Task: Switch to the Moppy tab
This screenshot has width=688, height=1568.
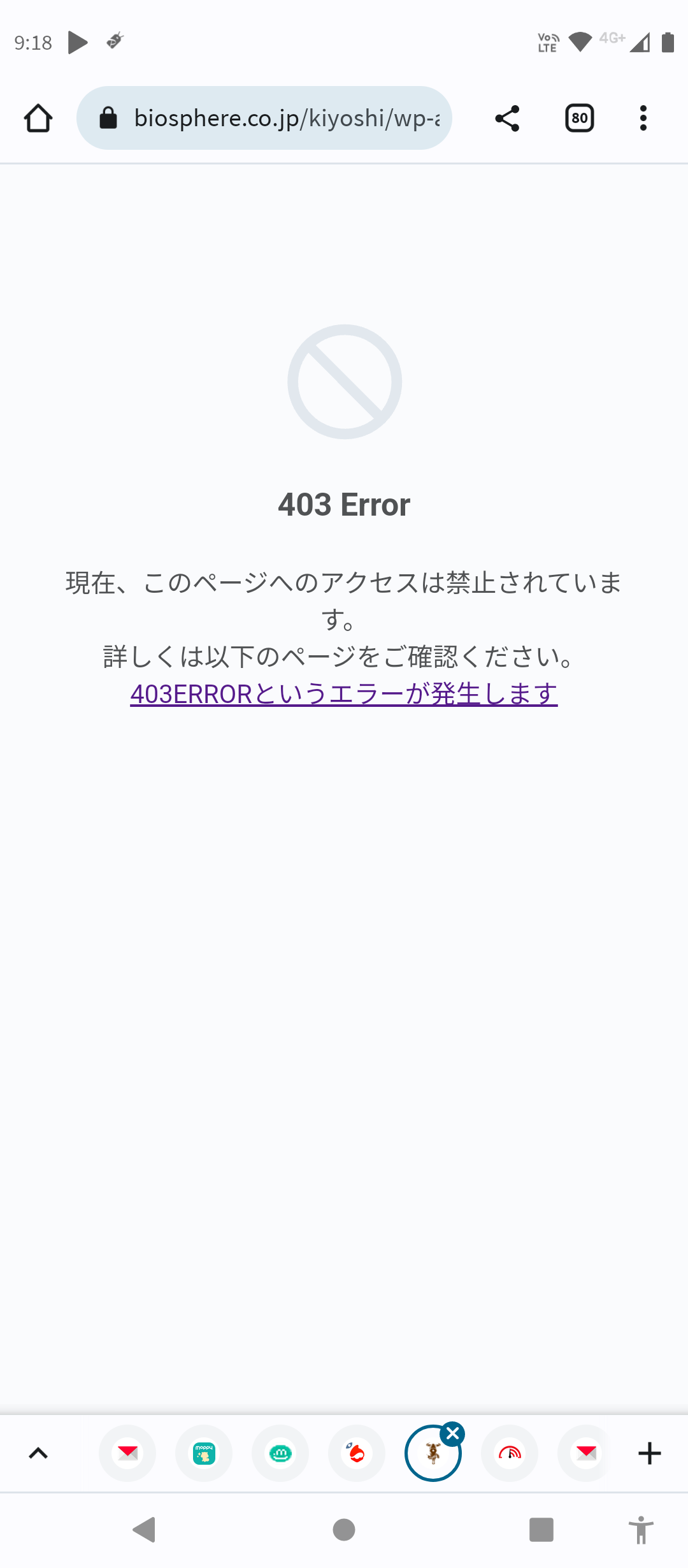Action: [x=204, y=1453]
